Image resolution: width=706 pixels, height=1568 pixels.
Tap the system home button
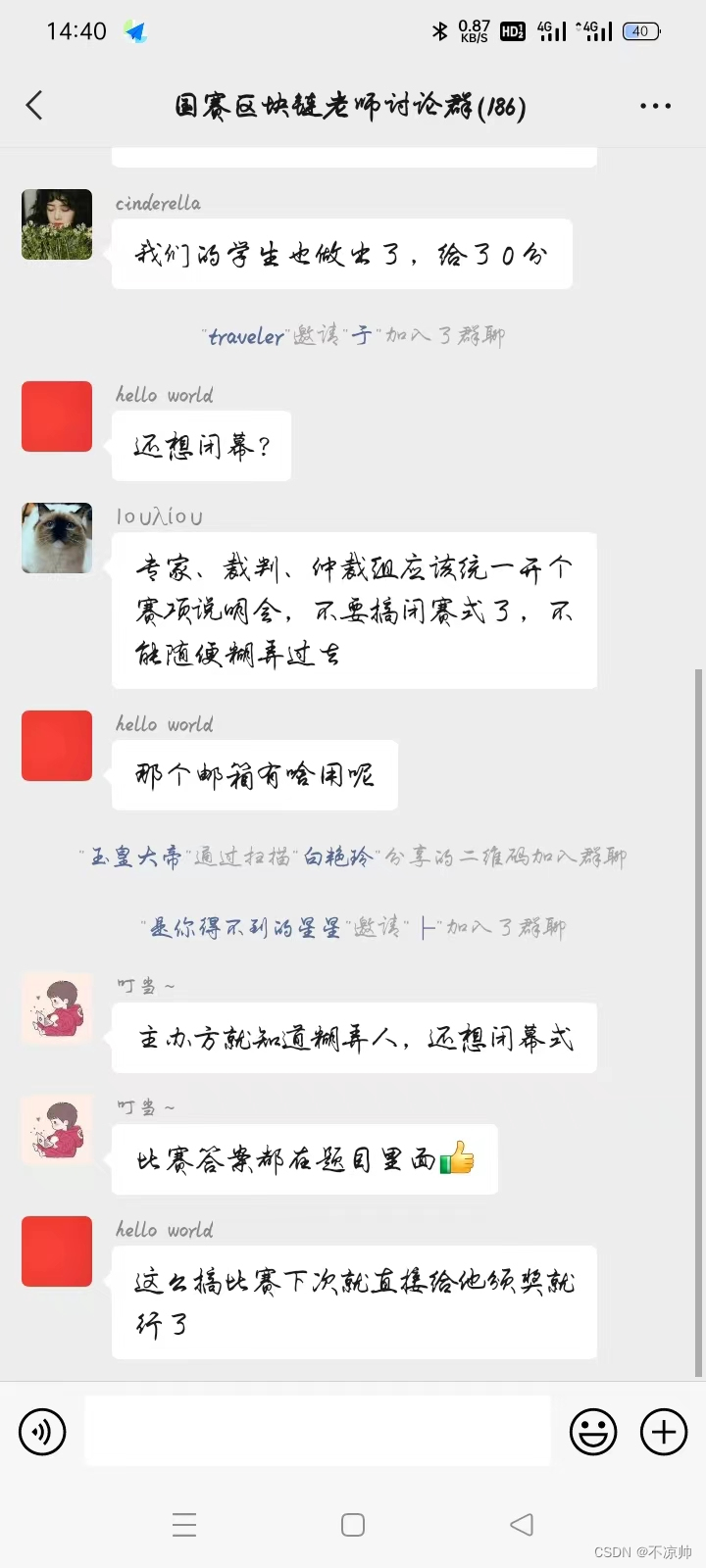coord(353,1525)
